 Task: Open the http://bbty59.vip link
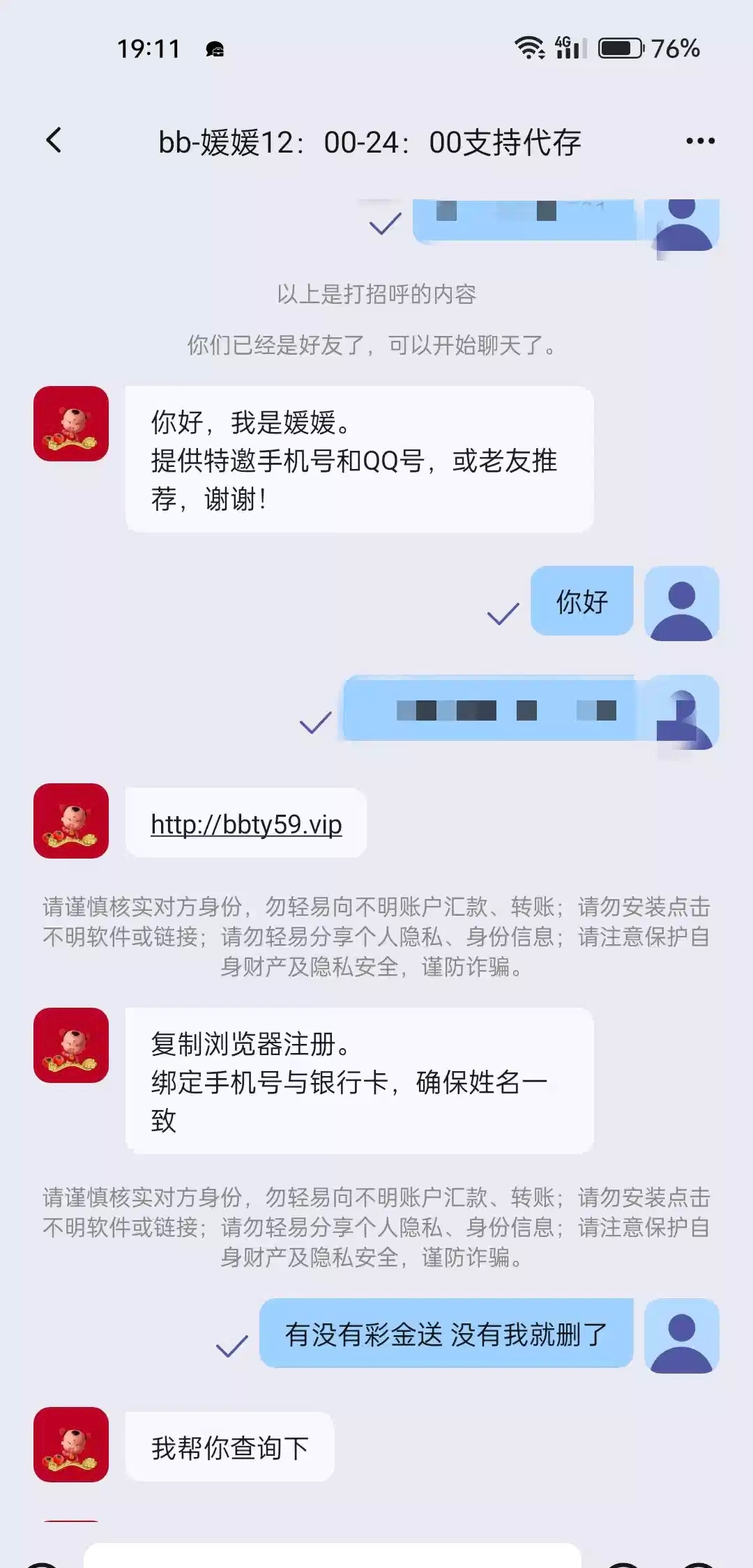246,824
